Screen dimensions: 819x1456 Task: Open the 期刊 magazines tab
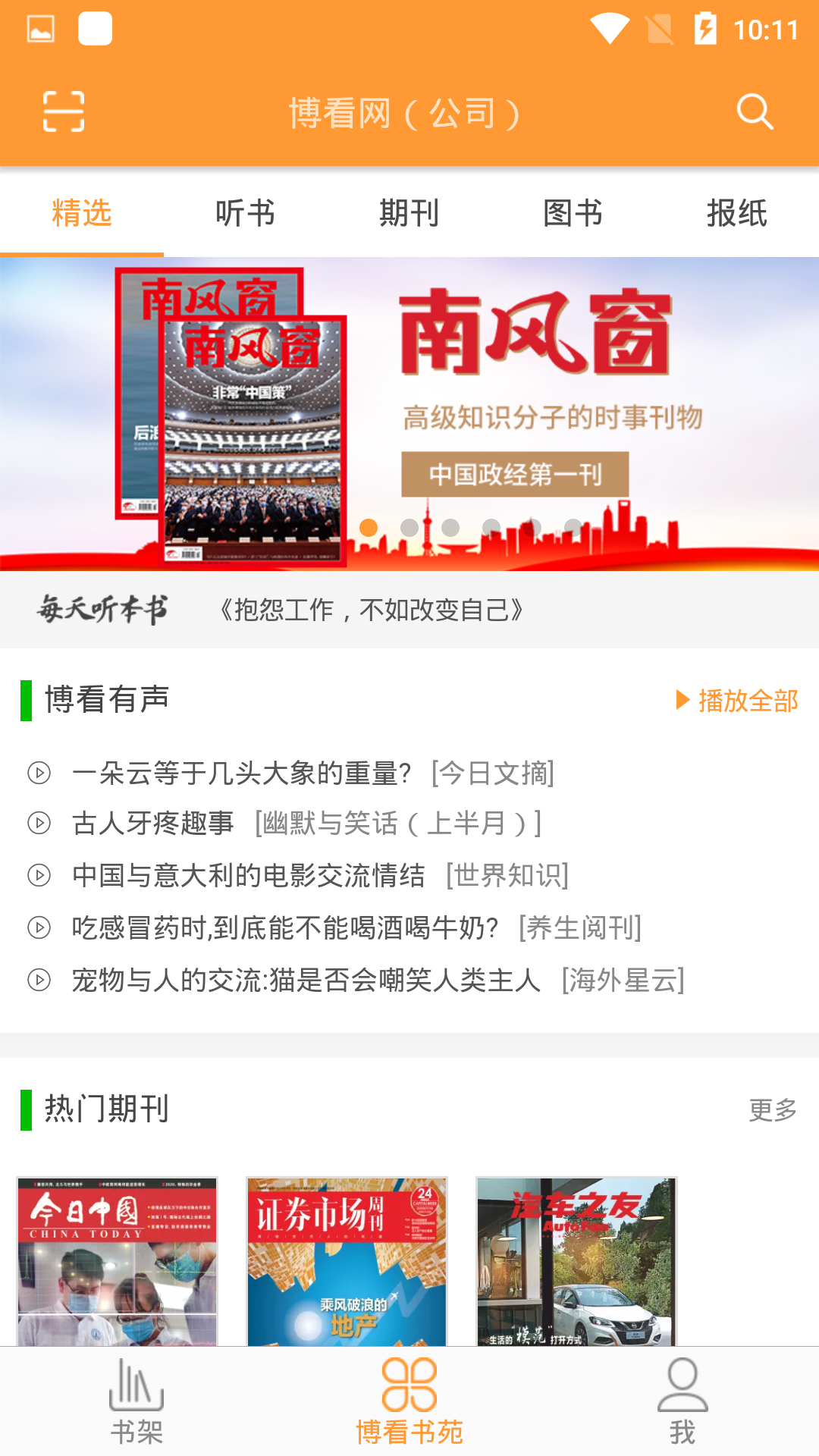[409, 213]
